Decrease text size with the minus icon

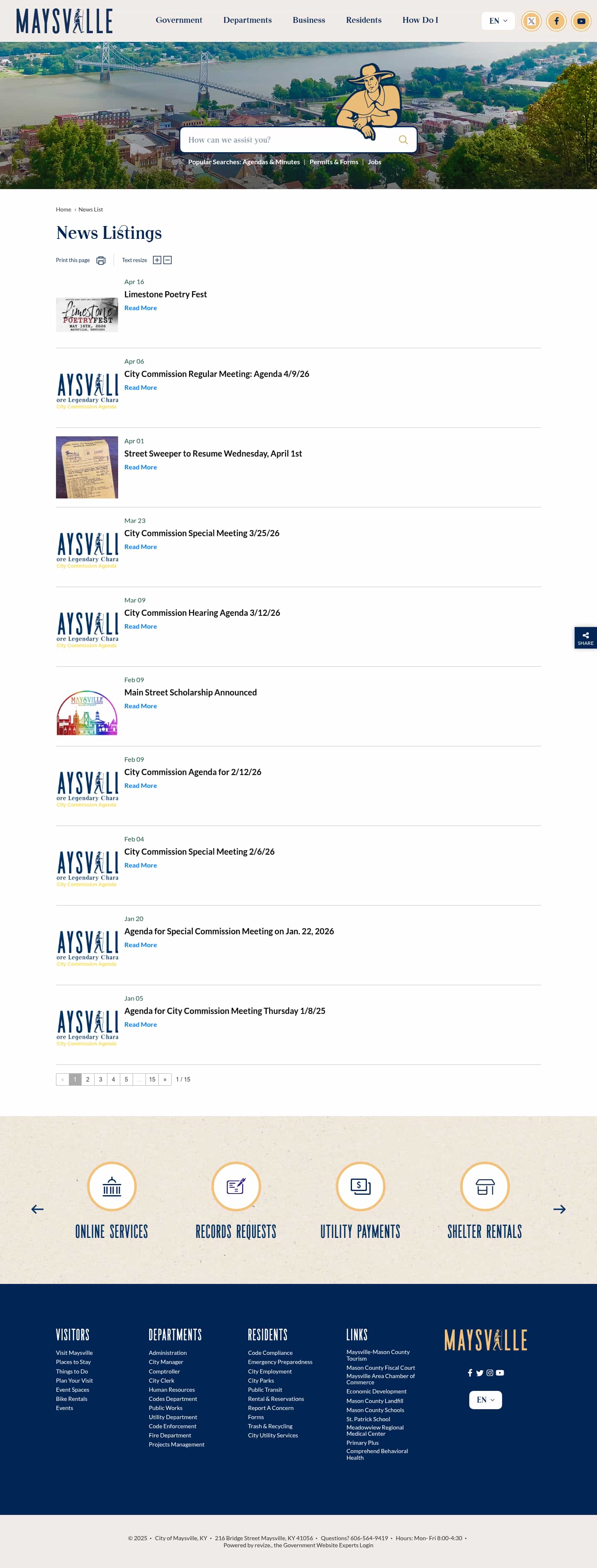click(167, 260)
